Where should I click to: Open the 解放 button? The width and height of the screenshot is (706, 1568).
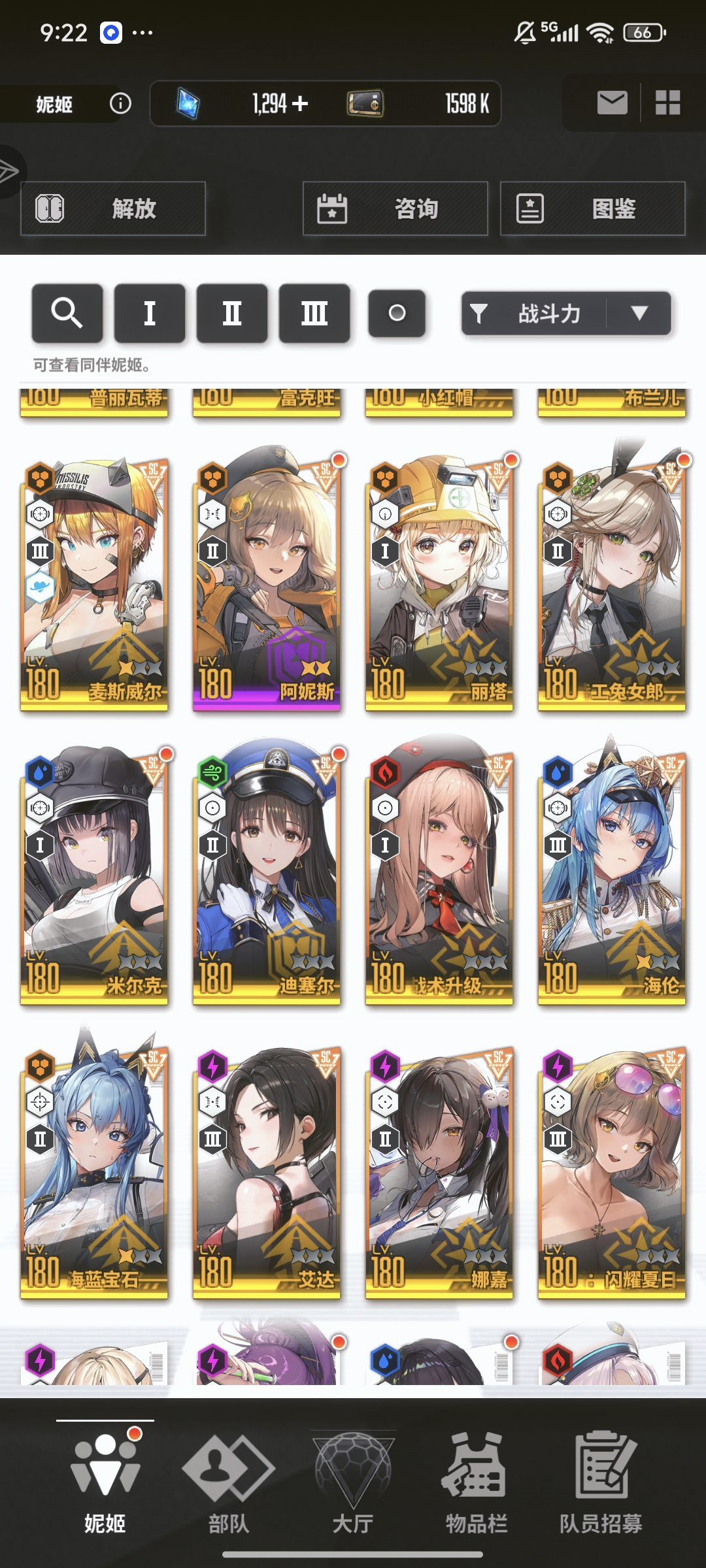(x=113, y=209)
